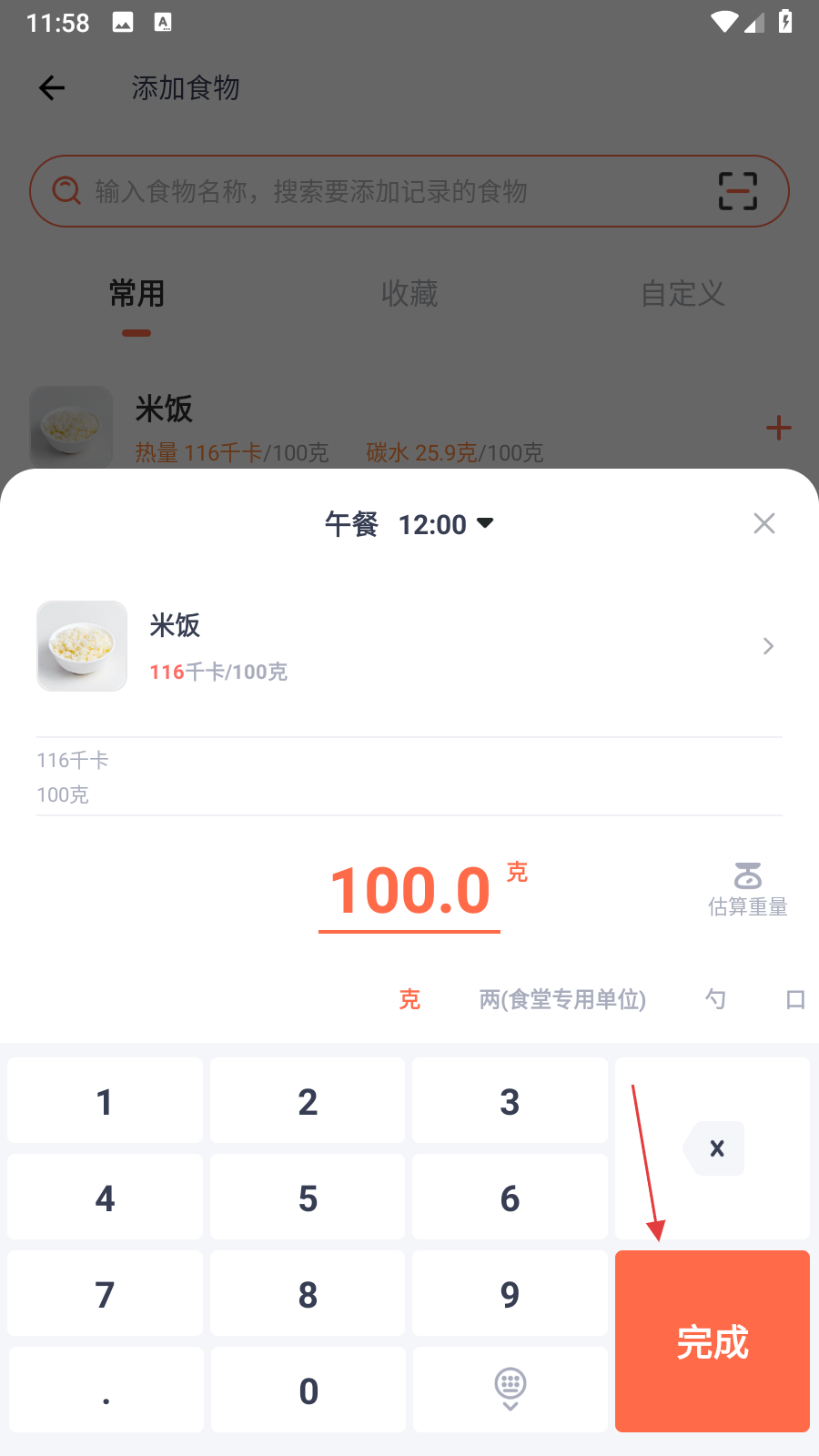Screen dimensions: 819x1456
Task: Close the food amount sheet
Action: 764,523
